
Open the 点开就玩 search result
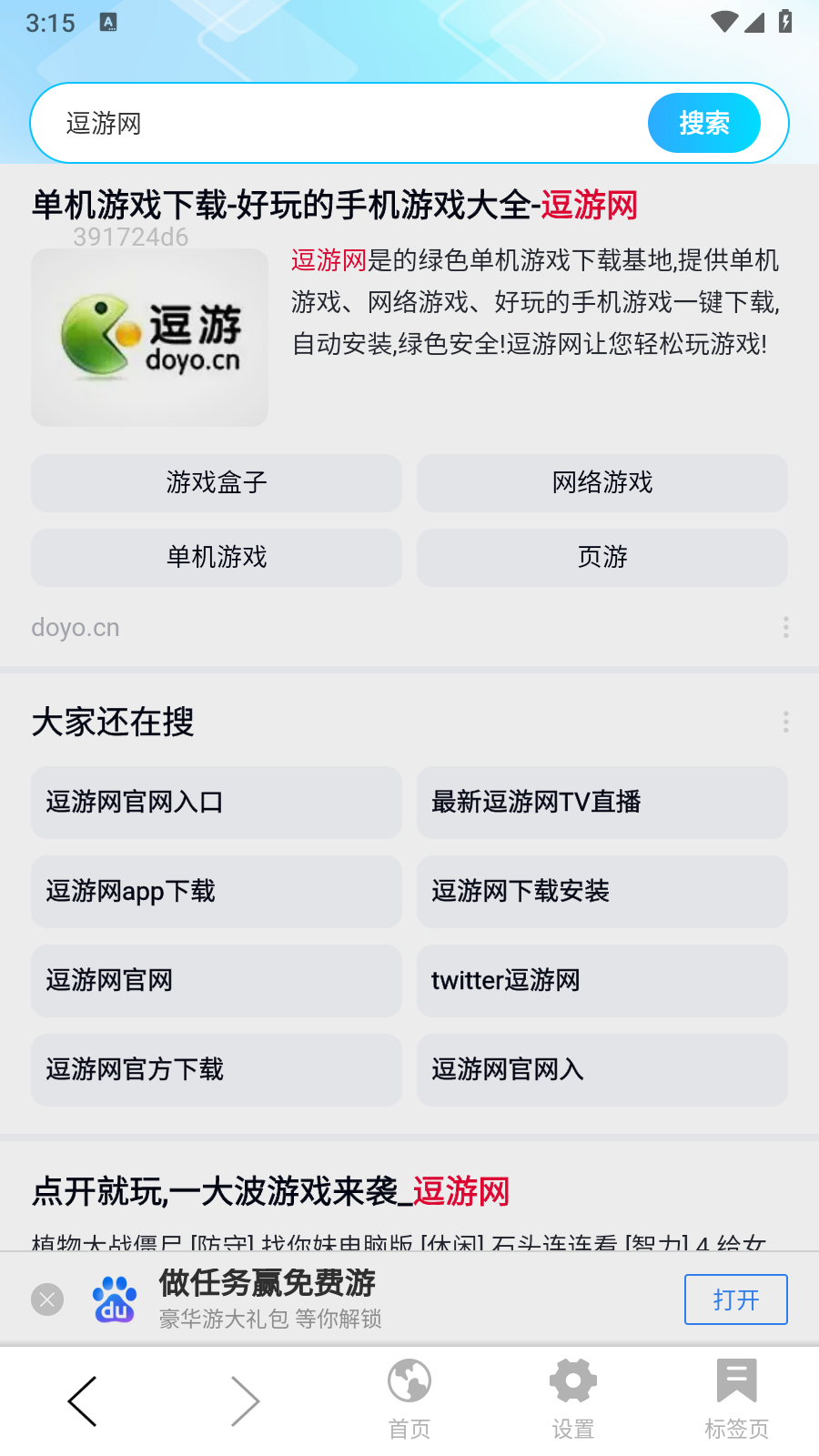click(271, 1191)
